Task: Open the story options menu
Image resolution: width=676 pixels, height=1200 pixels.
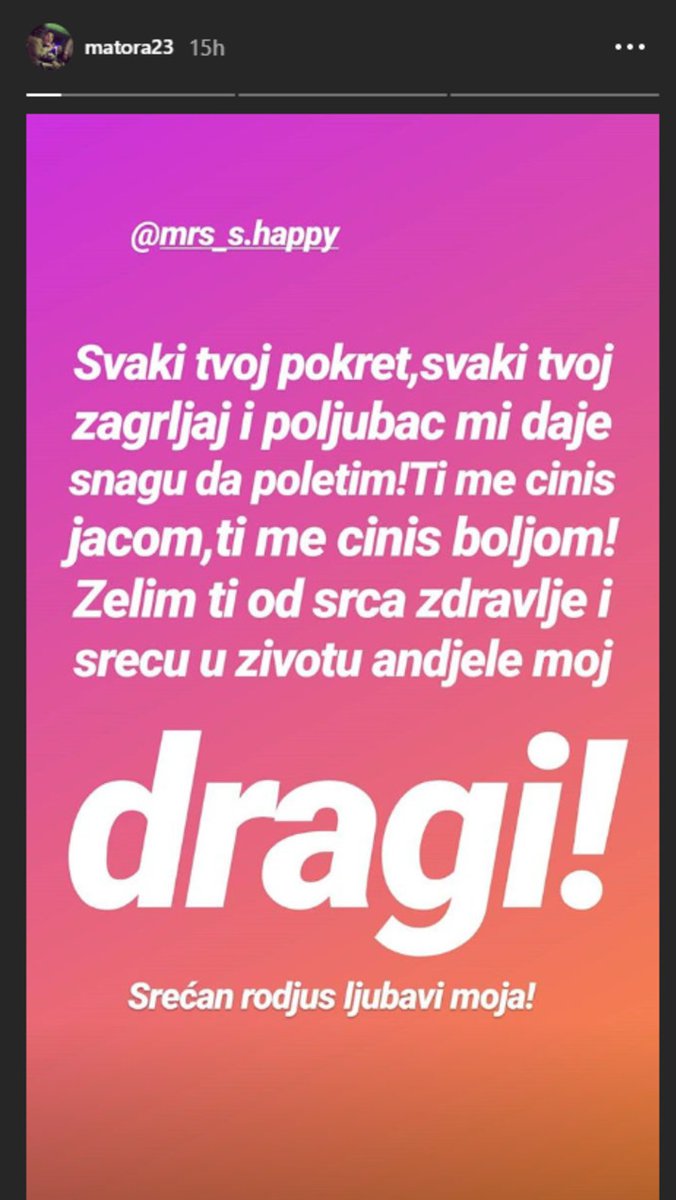Action: point(629,47)
